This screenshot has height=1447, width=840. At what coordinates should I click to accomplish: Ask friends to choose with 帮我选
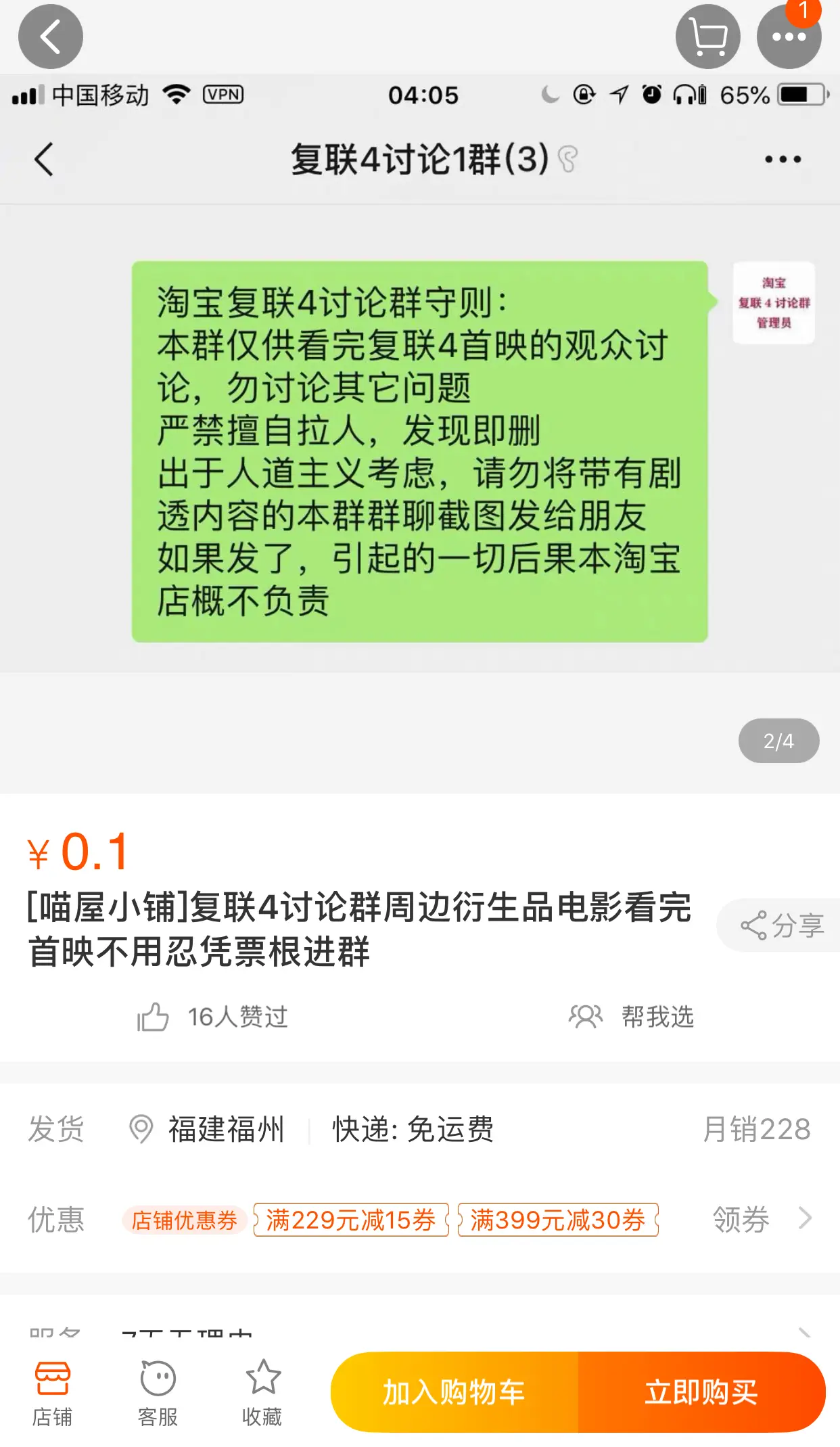click(x=632, y=1017)
